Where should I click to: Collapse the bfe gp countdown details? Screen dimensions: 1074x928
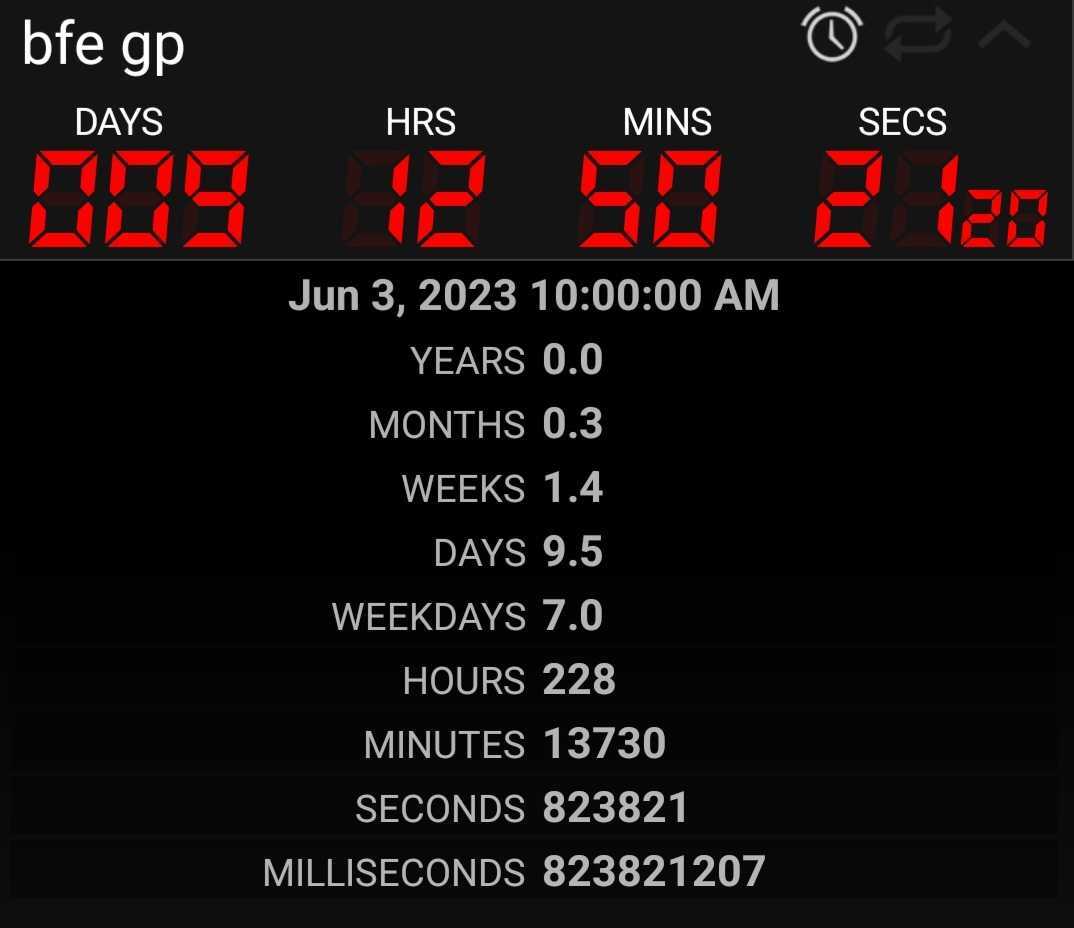[x=1004, y=37]
